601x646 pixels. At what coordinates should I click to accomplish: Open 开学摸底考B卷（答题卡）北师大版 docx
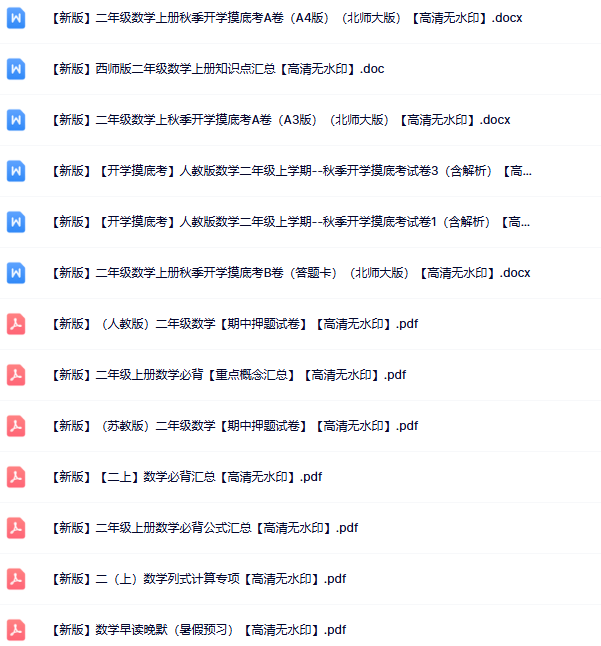pyautogui.click(x=290, y=273)
